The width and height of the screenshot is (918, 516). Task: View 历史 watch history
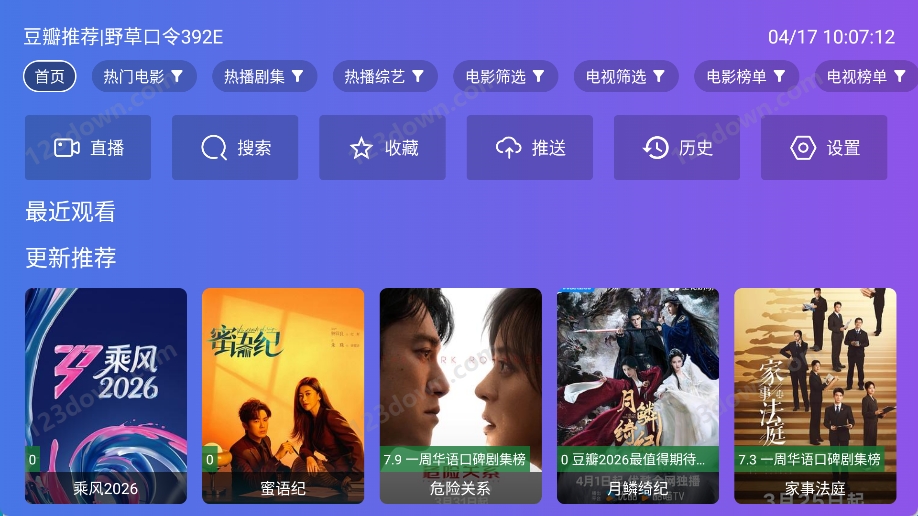tap(677, 148)
